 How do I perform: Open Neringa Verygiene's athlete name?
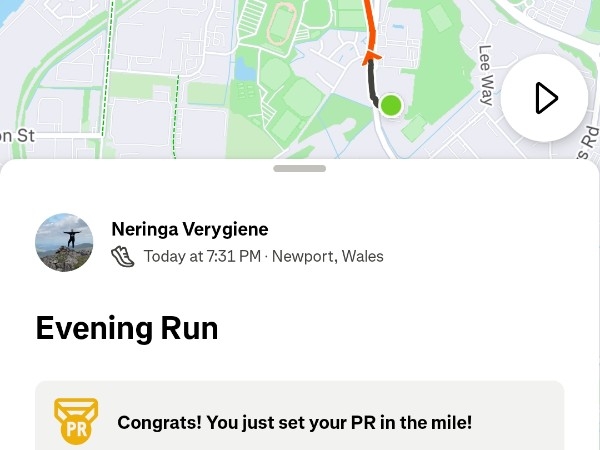[189, 229]
